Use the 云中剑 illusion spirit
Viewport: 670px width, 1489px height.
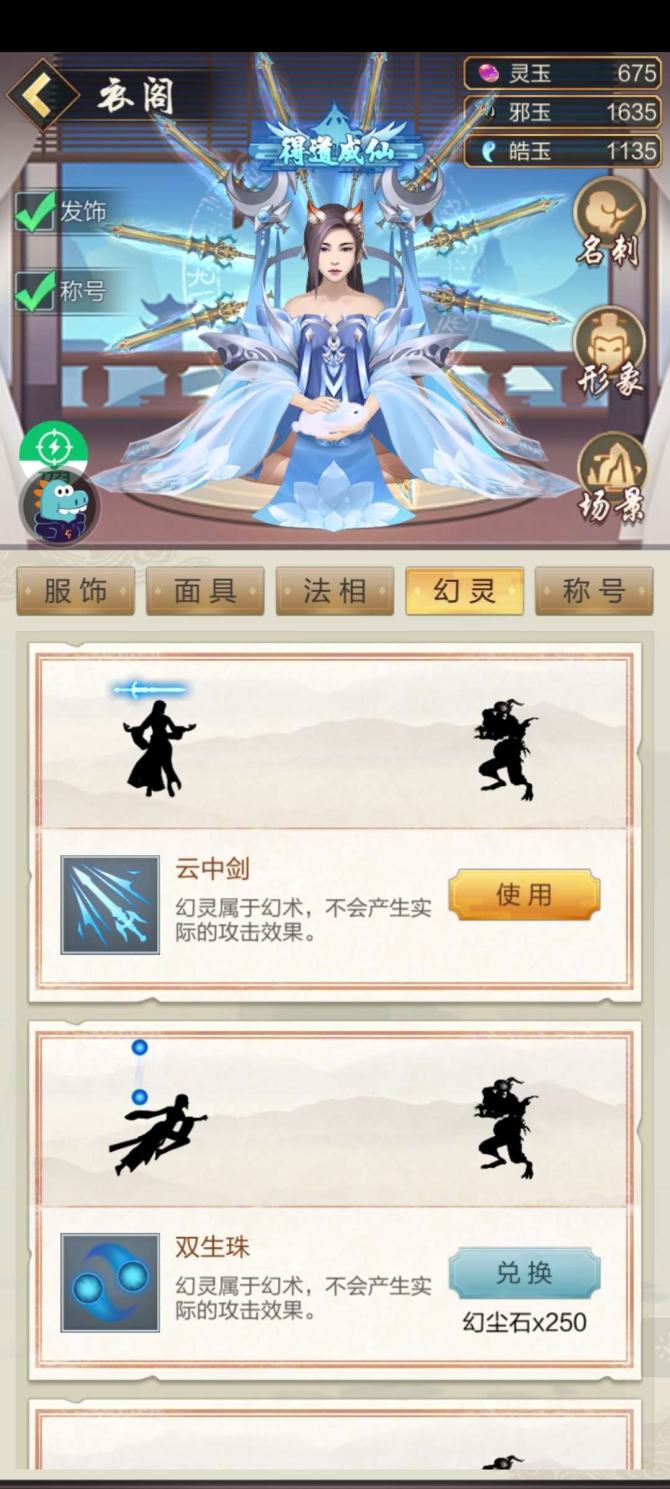pos(524,894)
